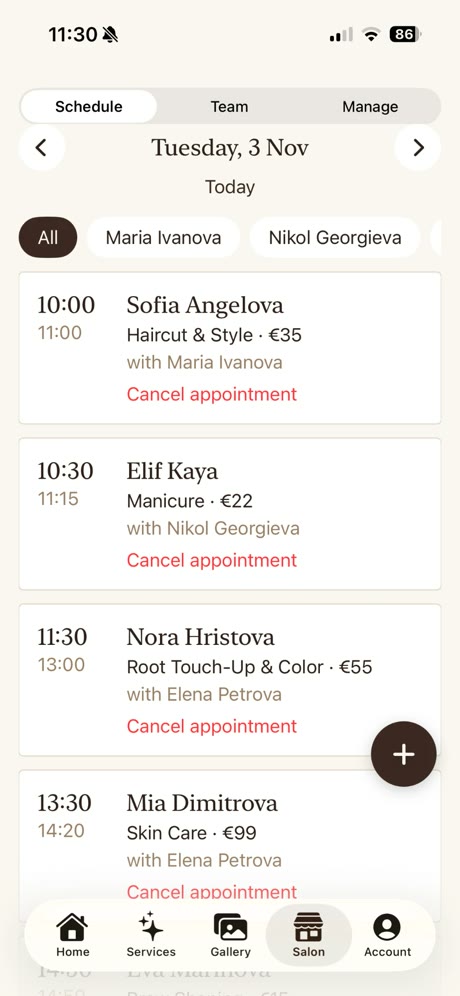The height and width of the screenshot is (996, 460).
Task: Filter appointments by Nikol Georgieva
Action: [x=335, y=238]
